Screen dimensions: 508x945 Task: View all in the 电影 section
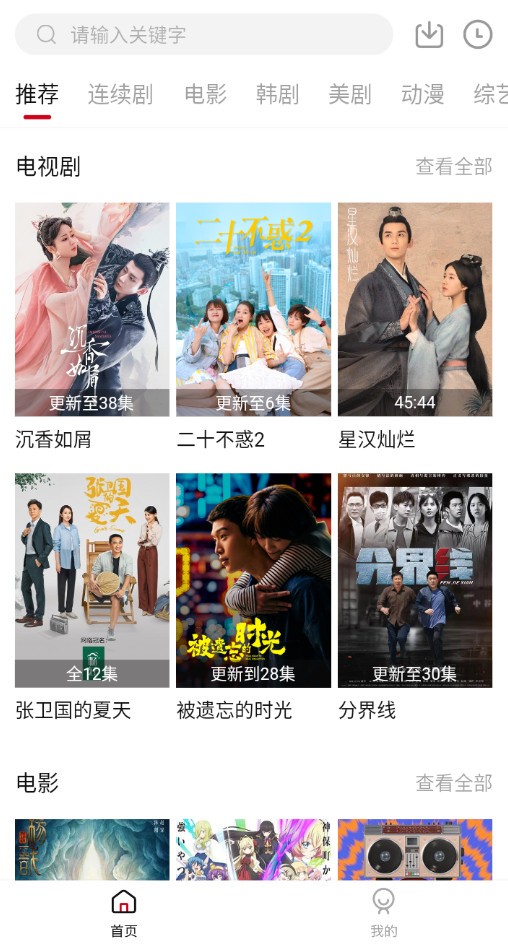coord(454,783)
